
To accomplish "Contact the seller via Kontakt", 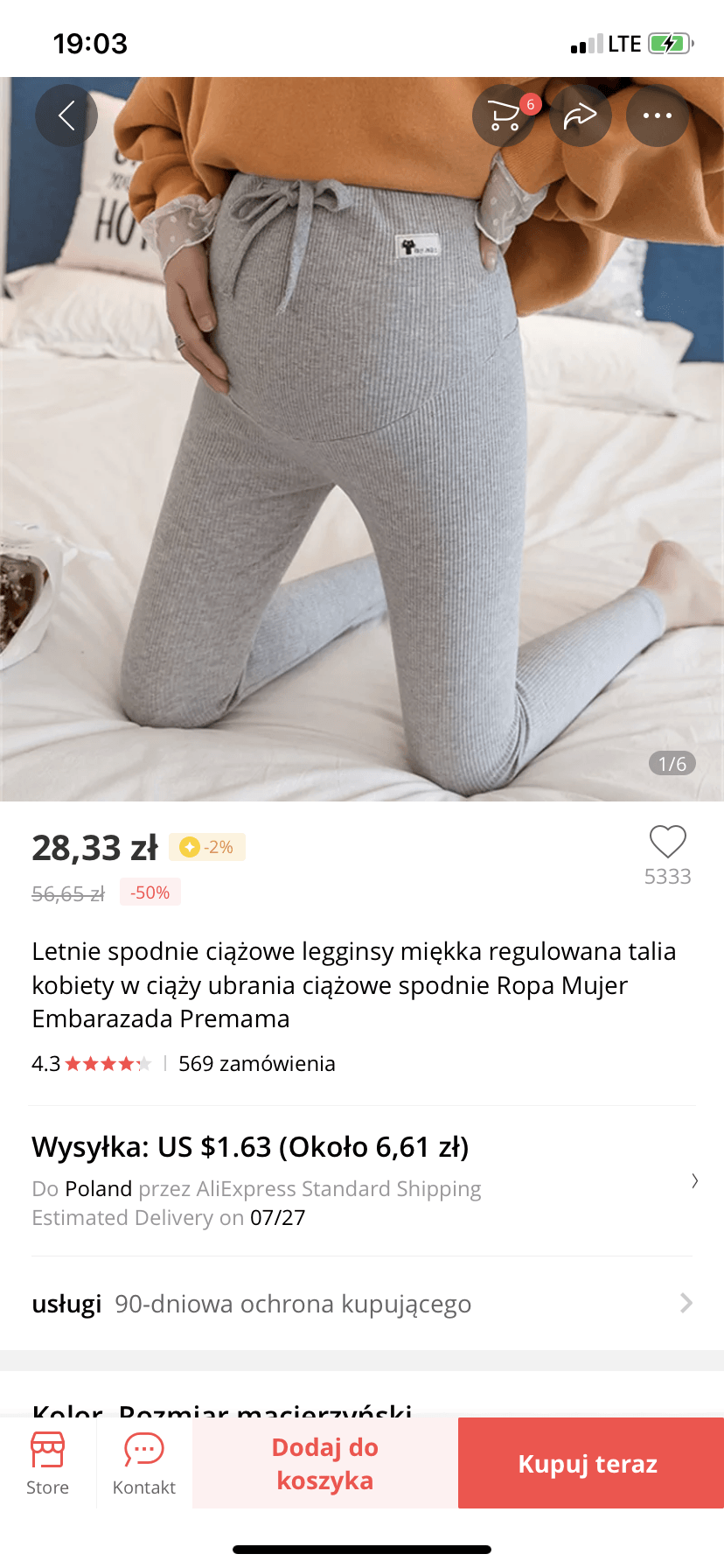I will [144, 1463].
